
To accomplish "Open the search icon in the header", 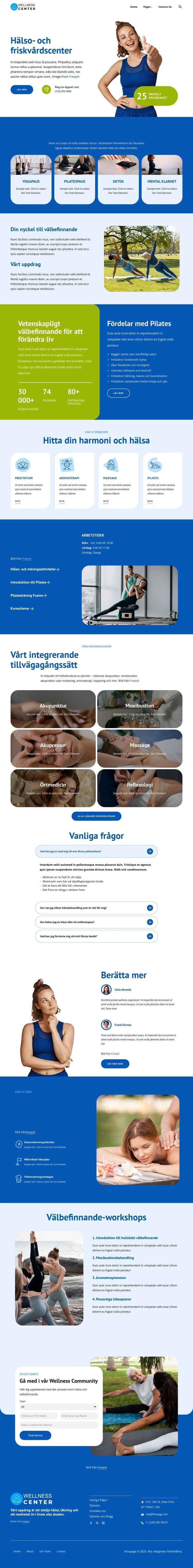I will 180,7.
